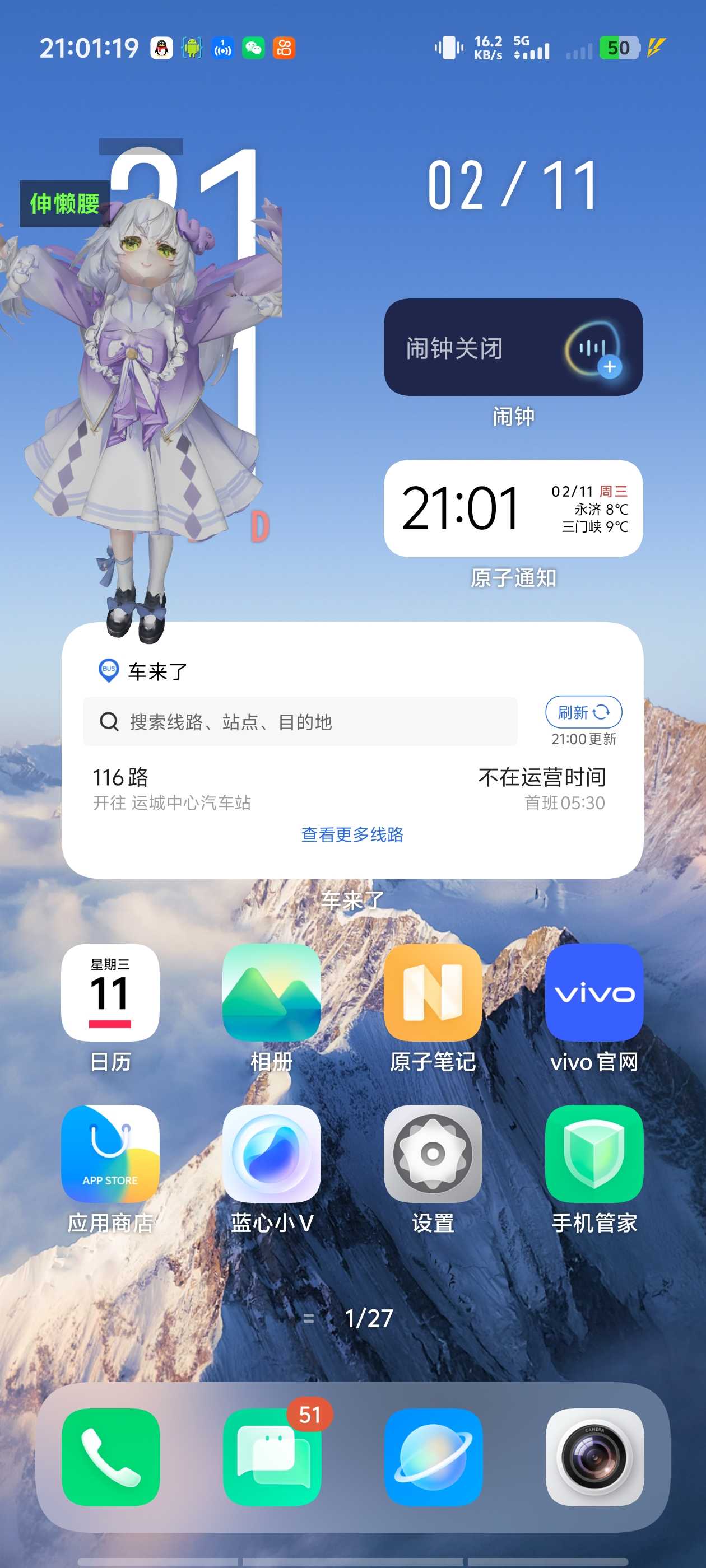706x1568 pixels.
Task: Add an alarm via 闹钟 widget plus
Action: (609, 367)
